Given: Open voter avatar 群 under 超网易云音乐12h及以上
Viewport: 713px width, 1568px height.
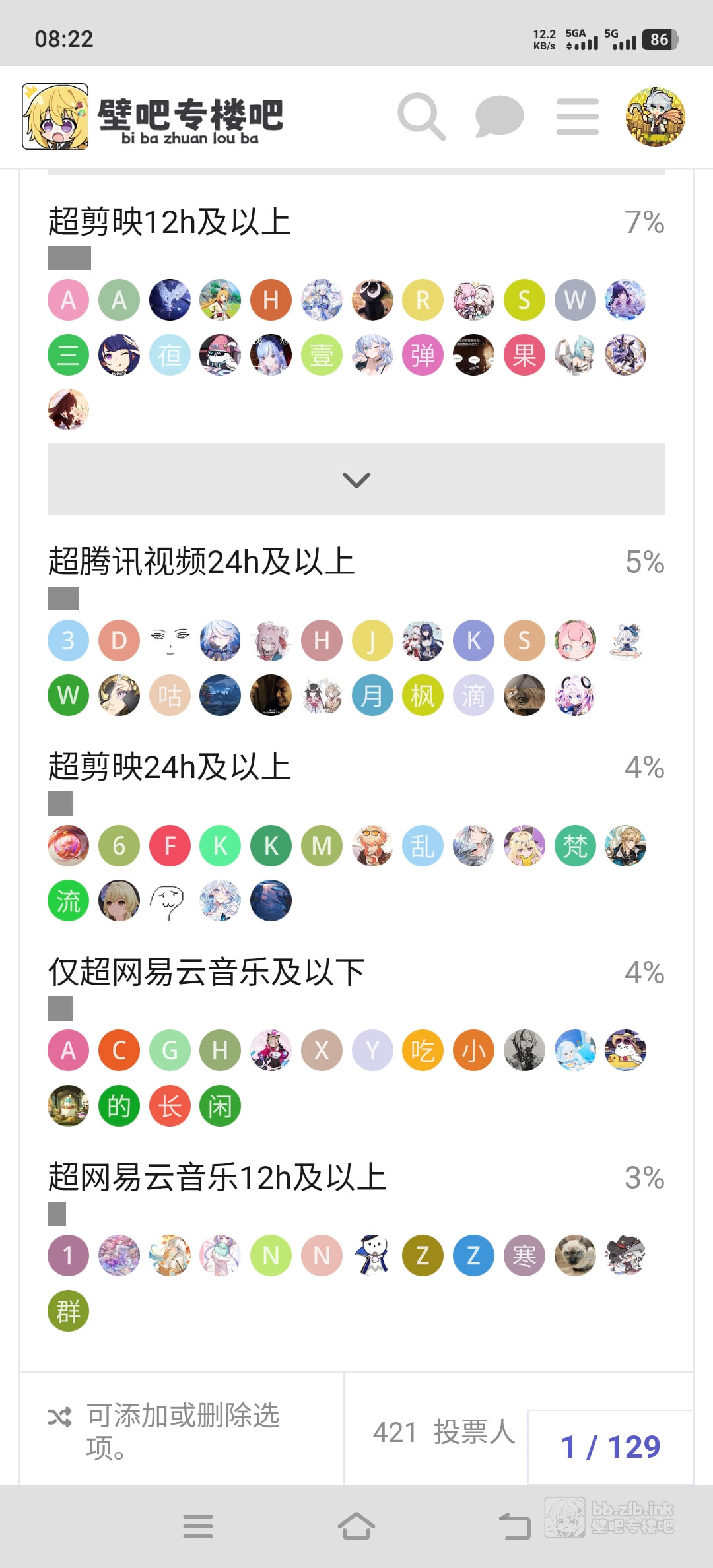Looking at the screenshot, I should point(68,1311).
